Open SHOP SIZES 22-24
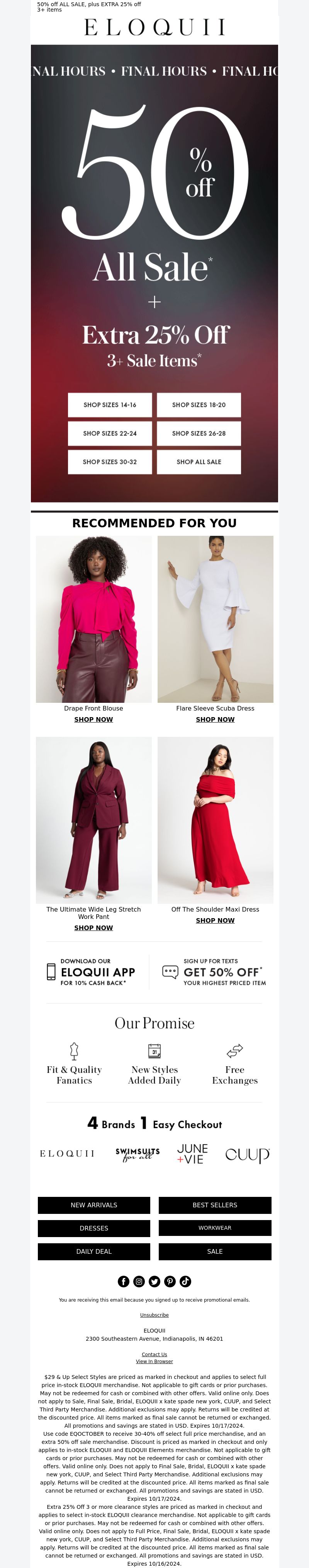The height and width of the screenshot is (1568, 309). 109,433
